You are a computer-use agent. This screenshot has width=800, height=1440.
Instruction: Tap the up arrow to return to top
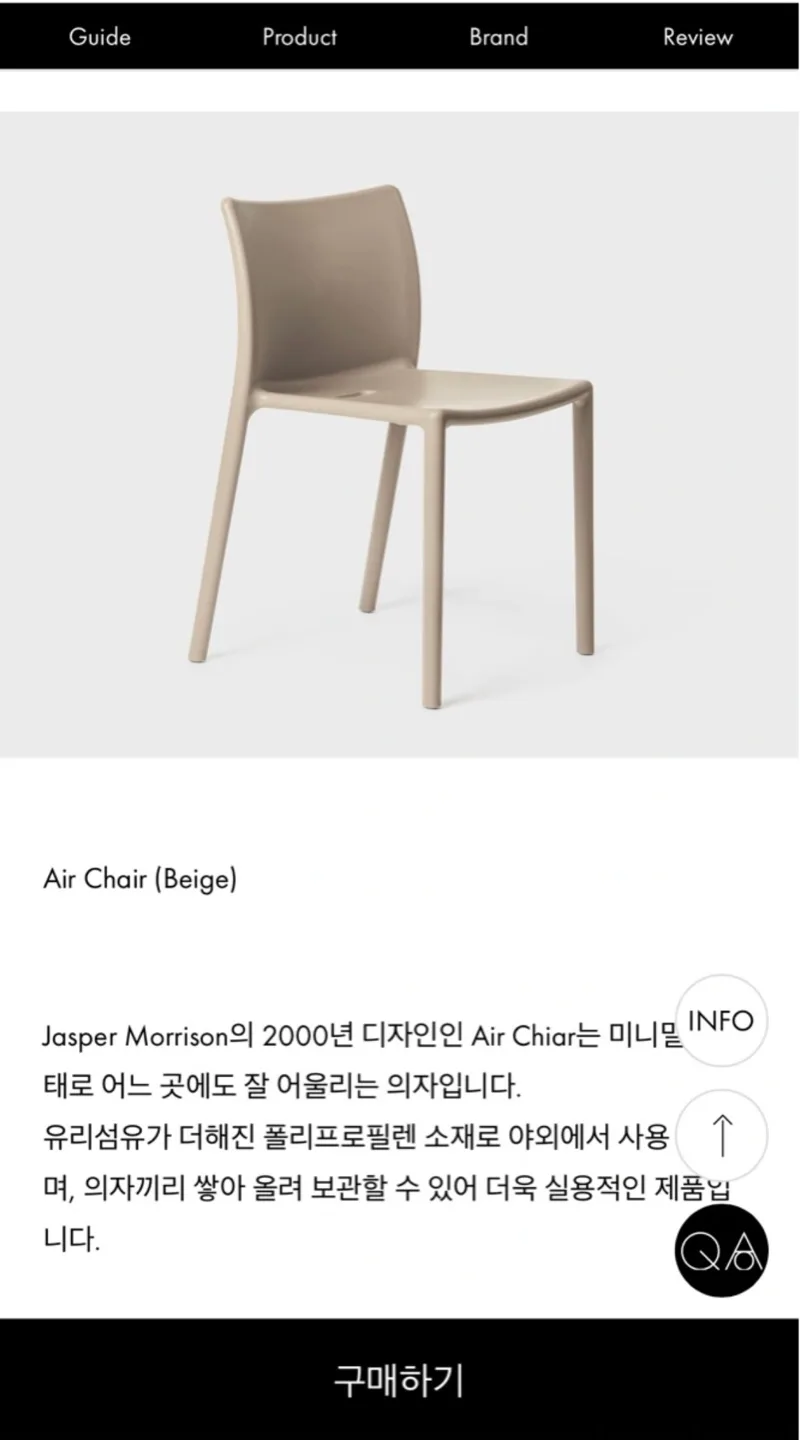721,1136
